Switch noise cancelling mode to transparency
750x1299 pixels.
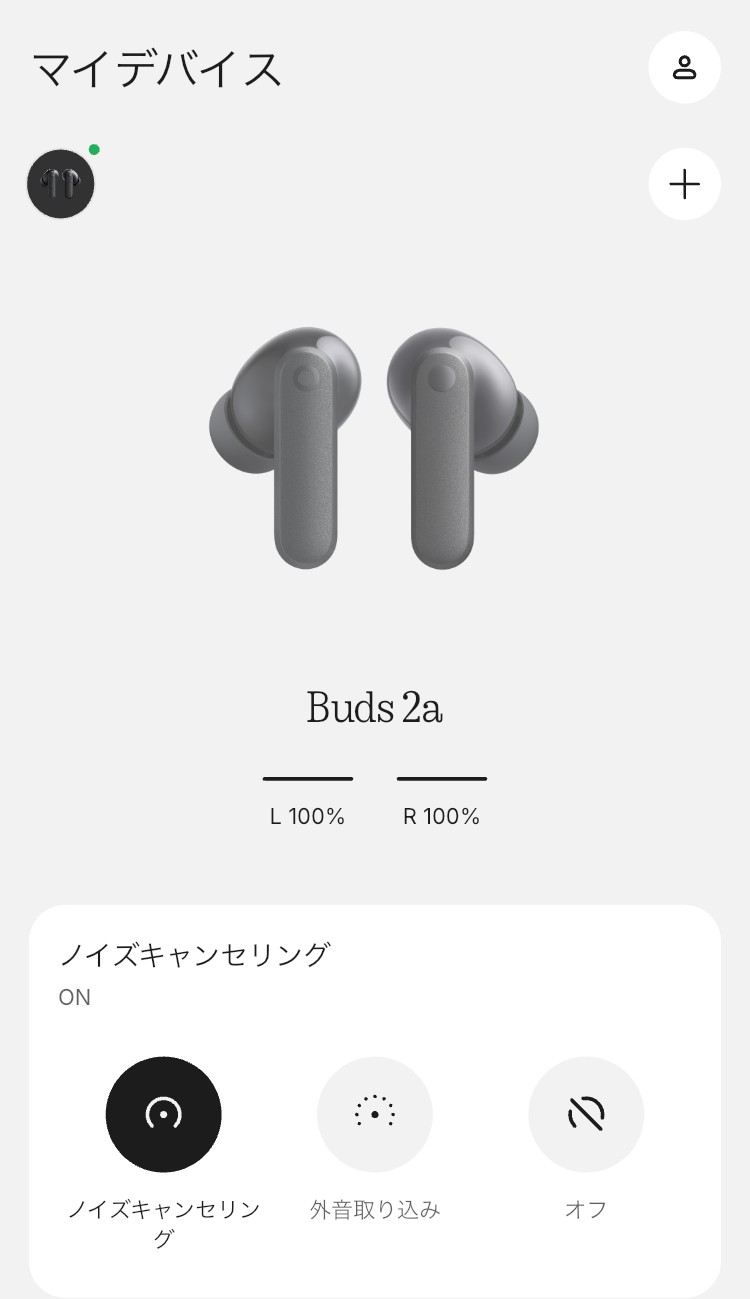coord(375,1114)
